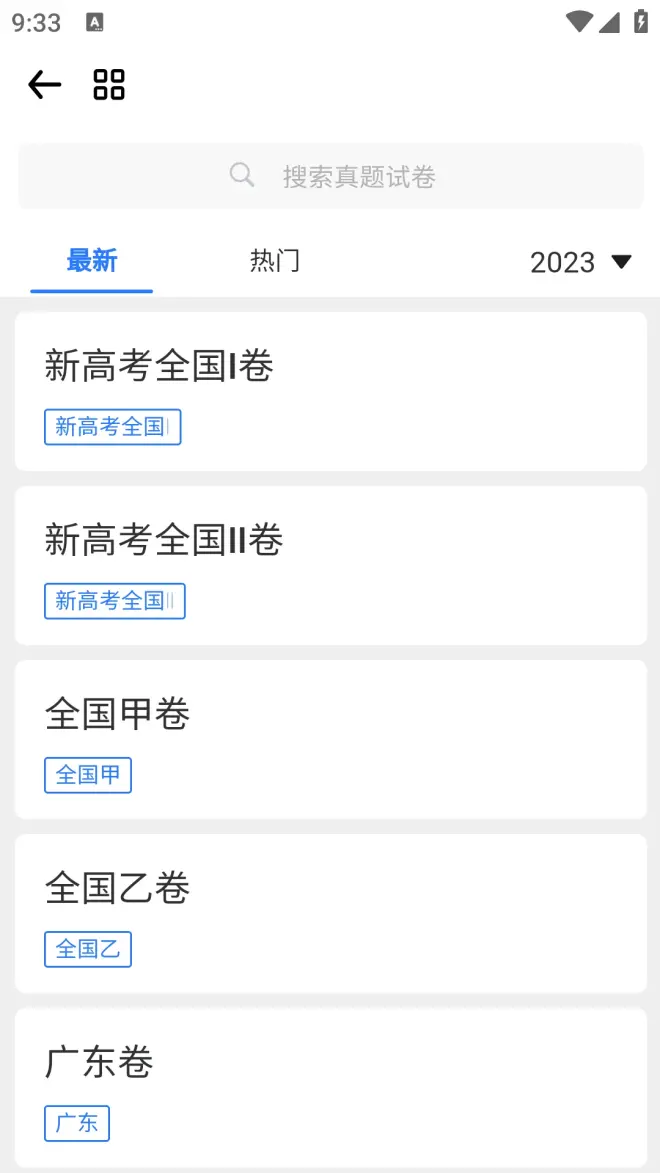
Task: Tap the 搜索真题试卷 search box
Action: 331,177
